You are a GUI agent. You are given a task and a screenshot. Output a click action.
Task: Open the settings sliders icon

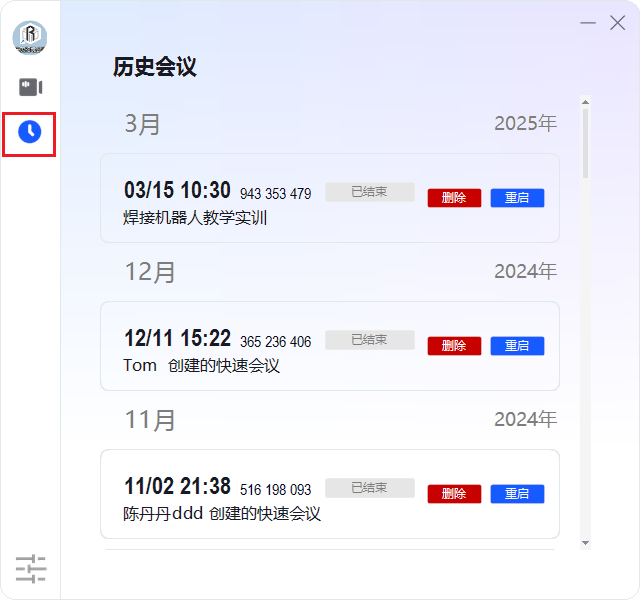pyautogui.click(x=31, y=568)
